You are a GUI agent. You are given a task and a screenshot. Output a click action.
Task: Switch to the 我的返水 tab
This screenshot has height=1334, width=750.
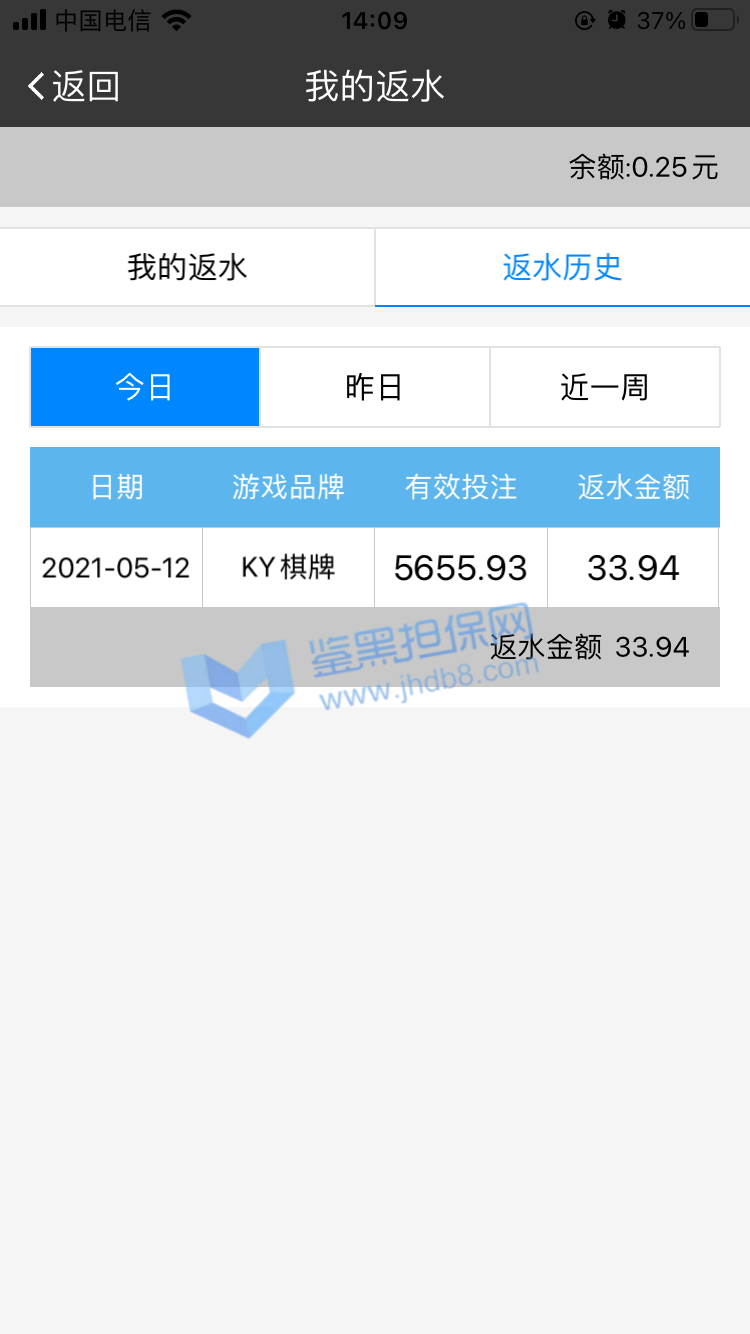187,267
